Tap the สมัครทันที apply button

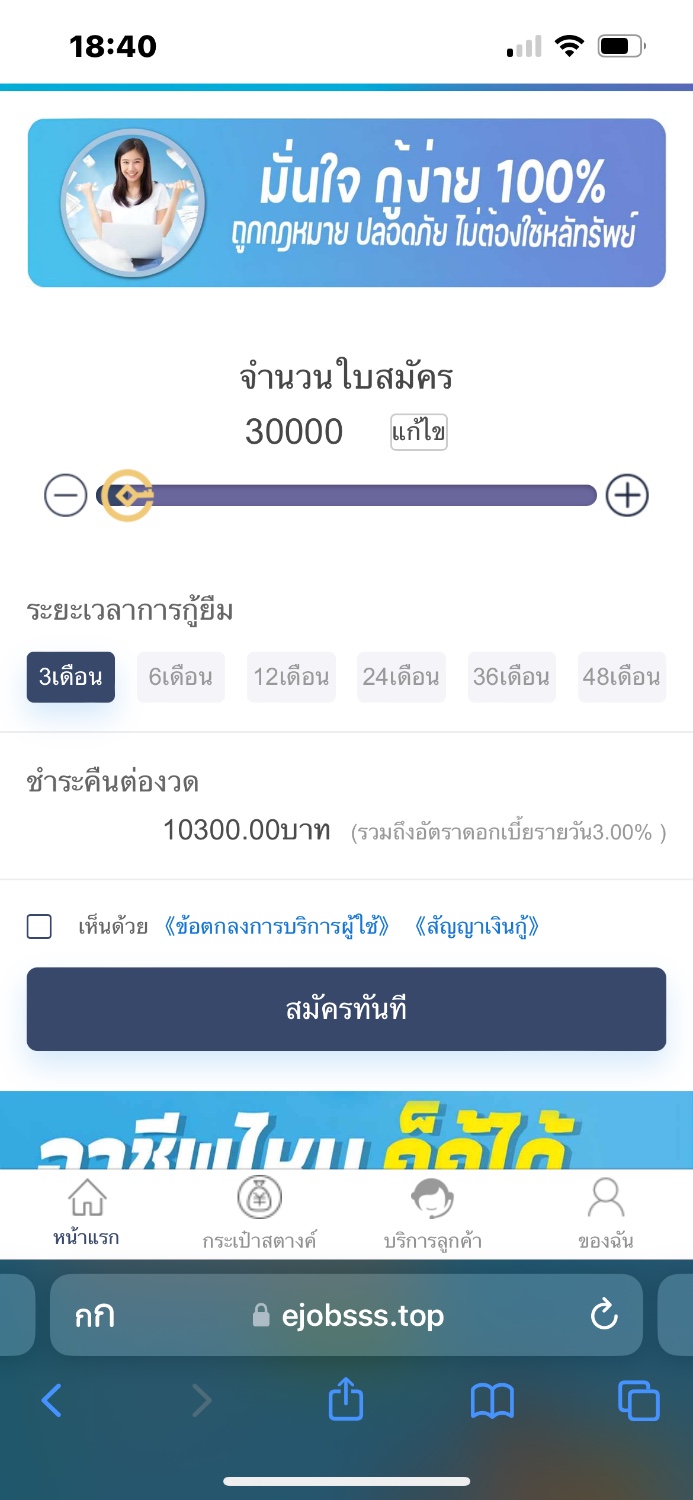346,1009
